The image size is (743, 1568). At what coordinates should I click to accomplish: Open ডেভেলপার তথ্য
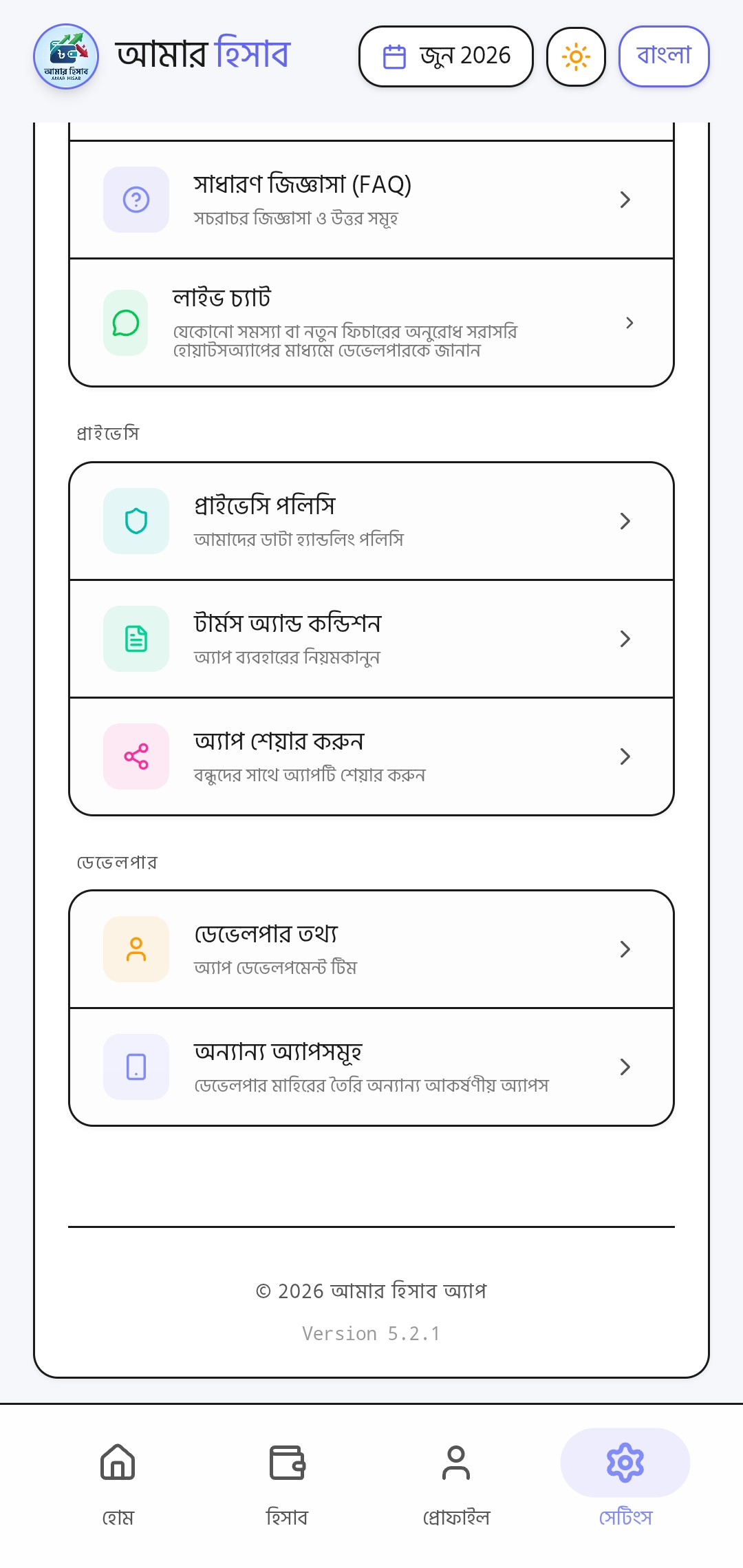pyautogui.click(x=371, y=949)
